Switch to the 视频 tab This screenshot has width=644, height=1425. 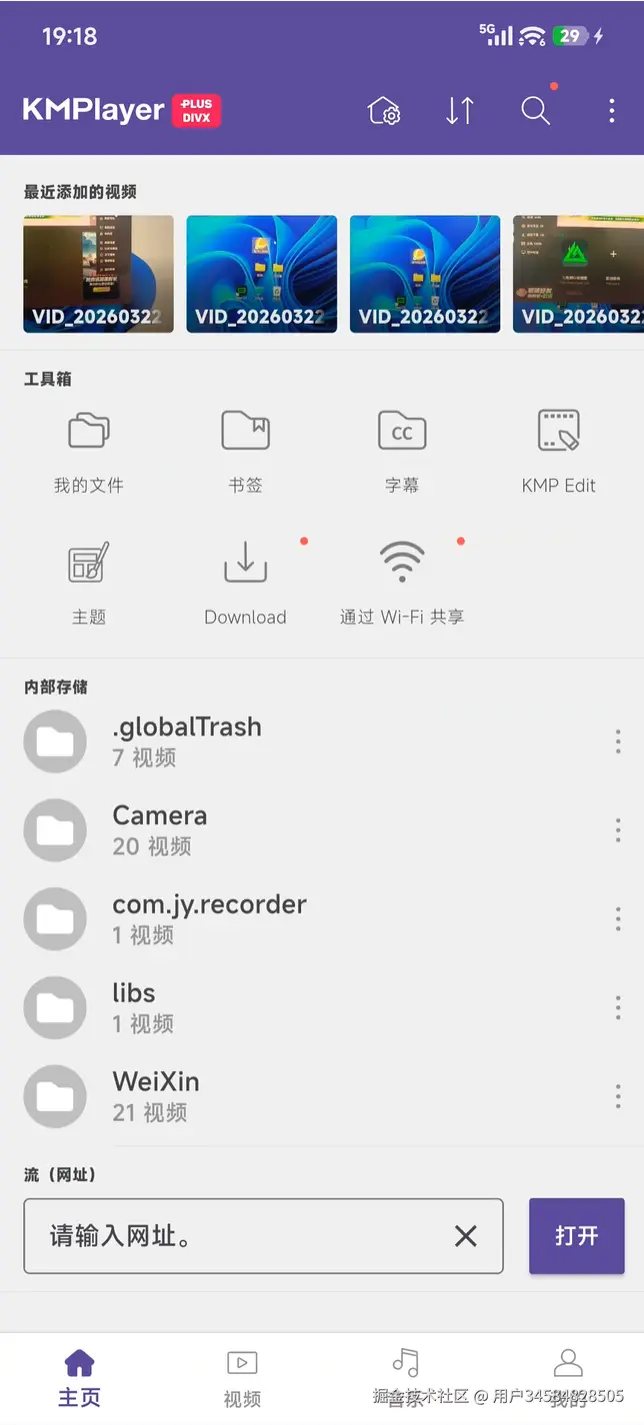242,1377
